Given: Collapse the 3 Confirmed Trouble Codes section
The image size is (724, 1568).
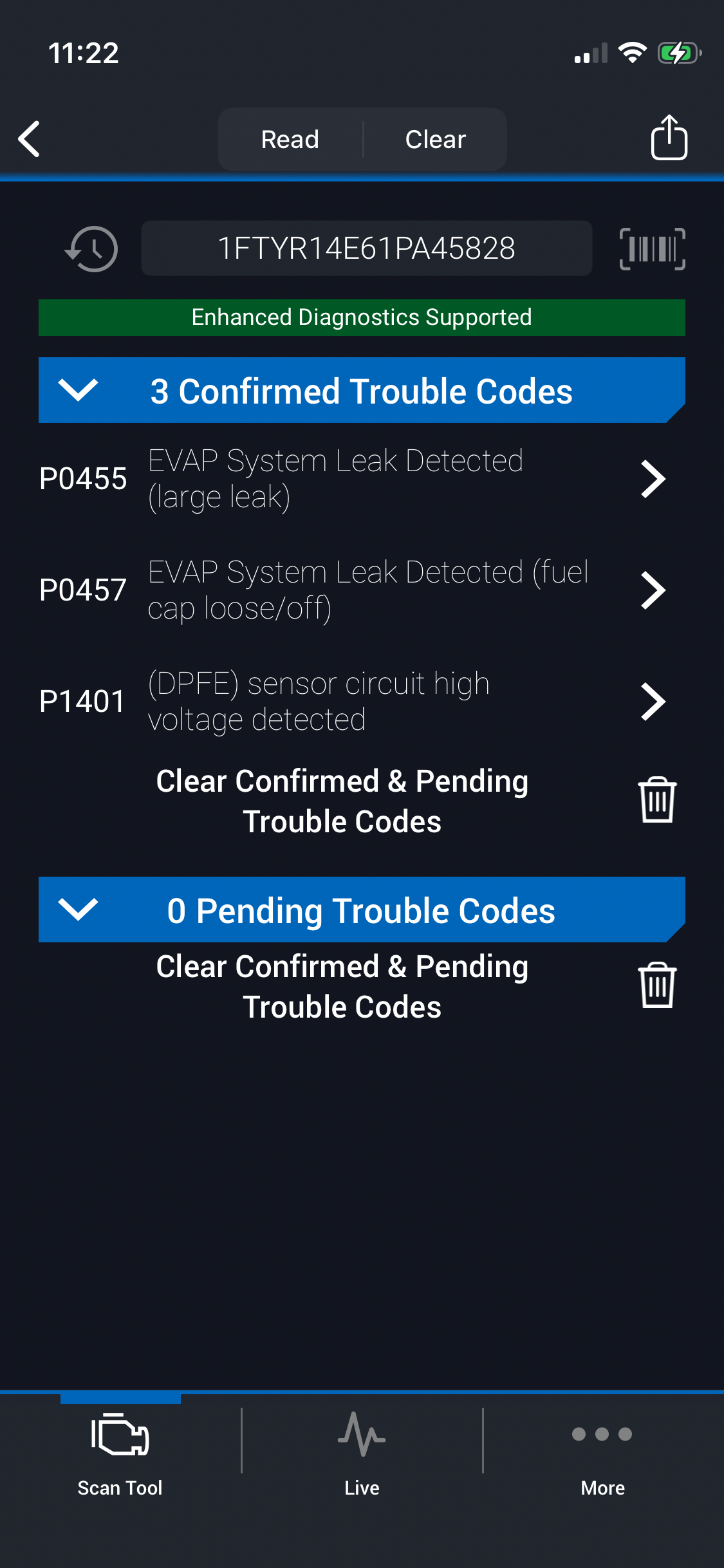Looking at the screenshot, I should pos(78,390).
